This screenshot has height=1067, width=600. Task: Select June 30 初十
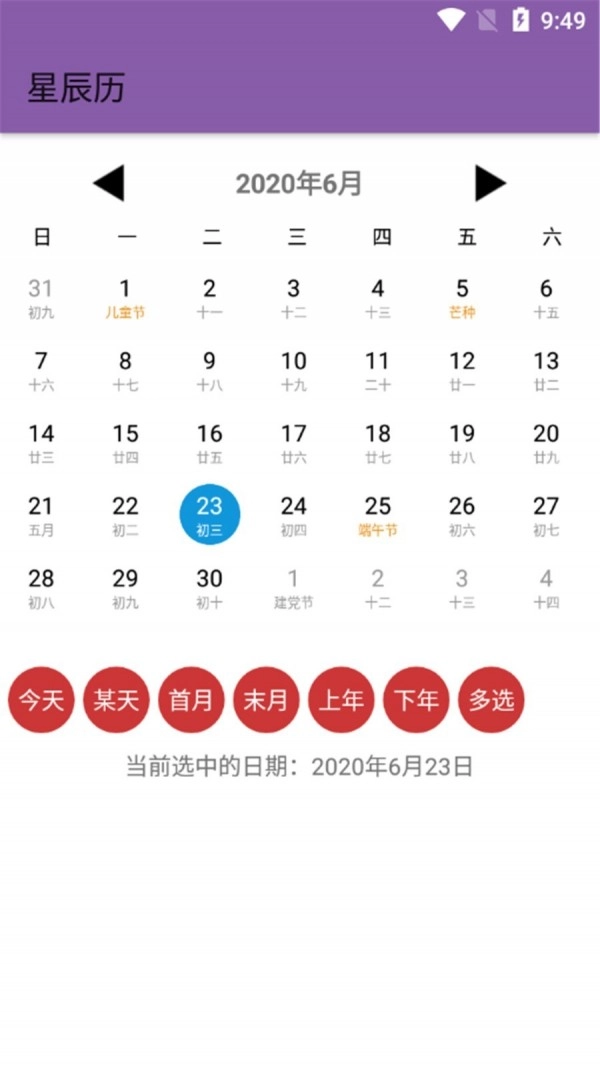[x=209, y=588]
